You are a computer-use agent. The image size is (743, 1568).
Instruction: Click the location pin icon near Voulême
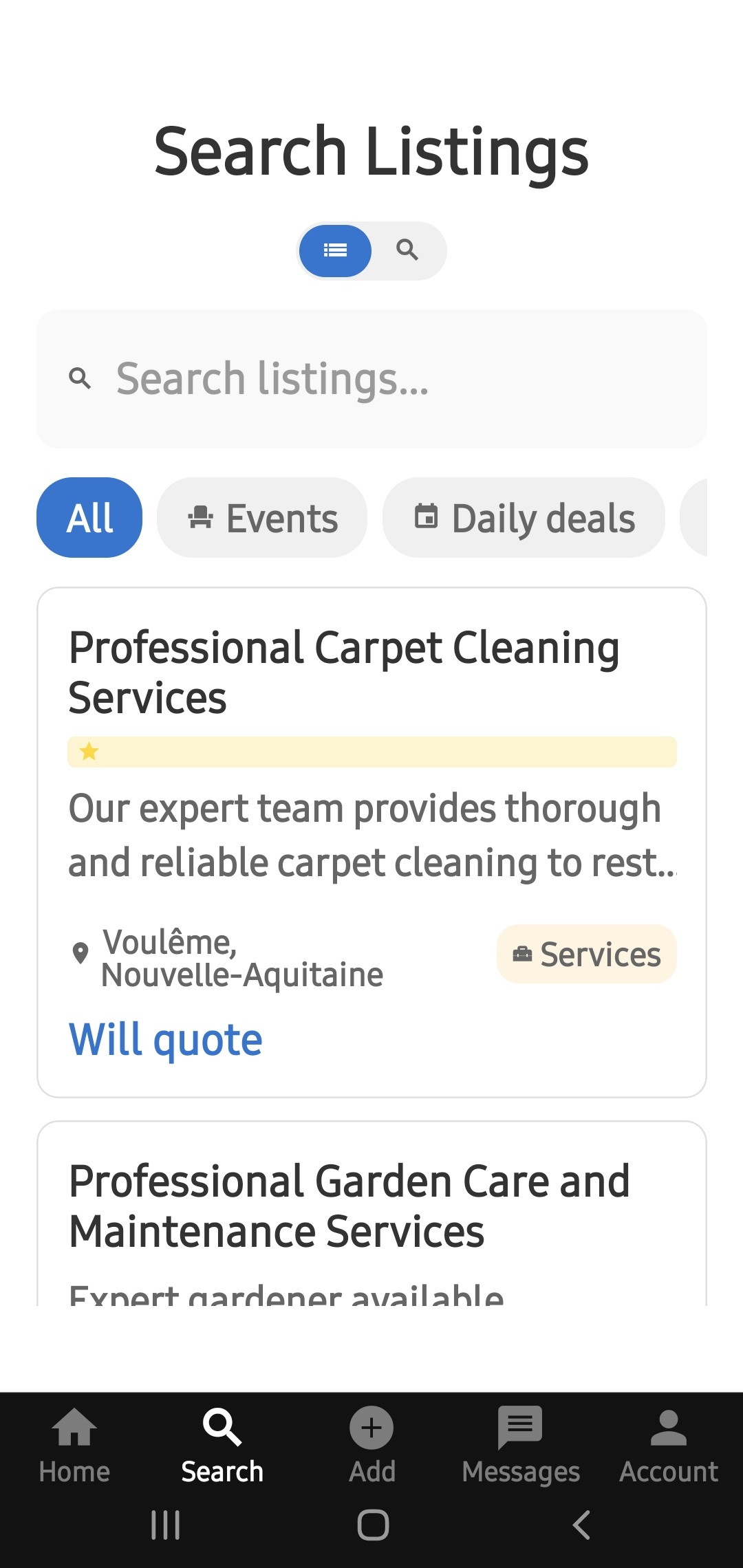(x=81, y=952)
